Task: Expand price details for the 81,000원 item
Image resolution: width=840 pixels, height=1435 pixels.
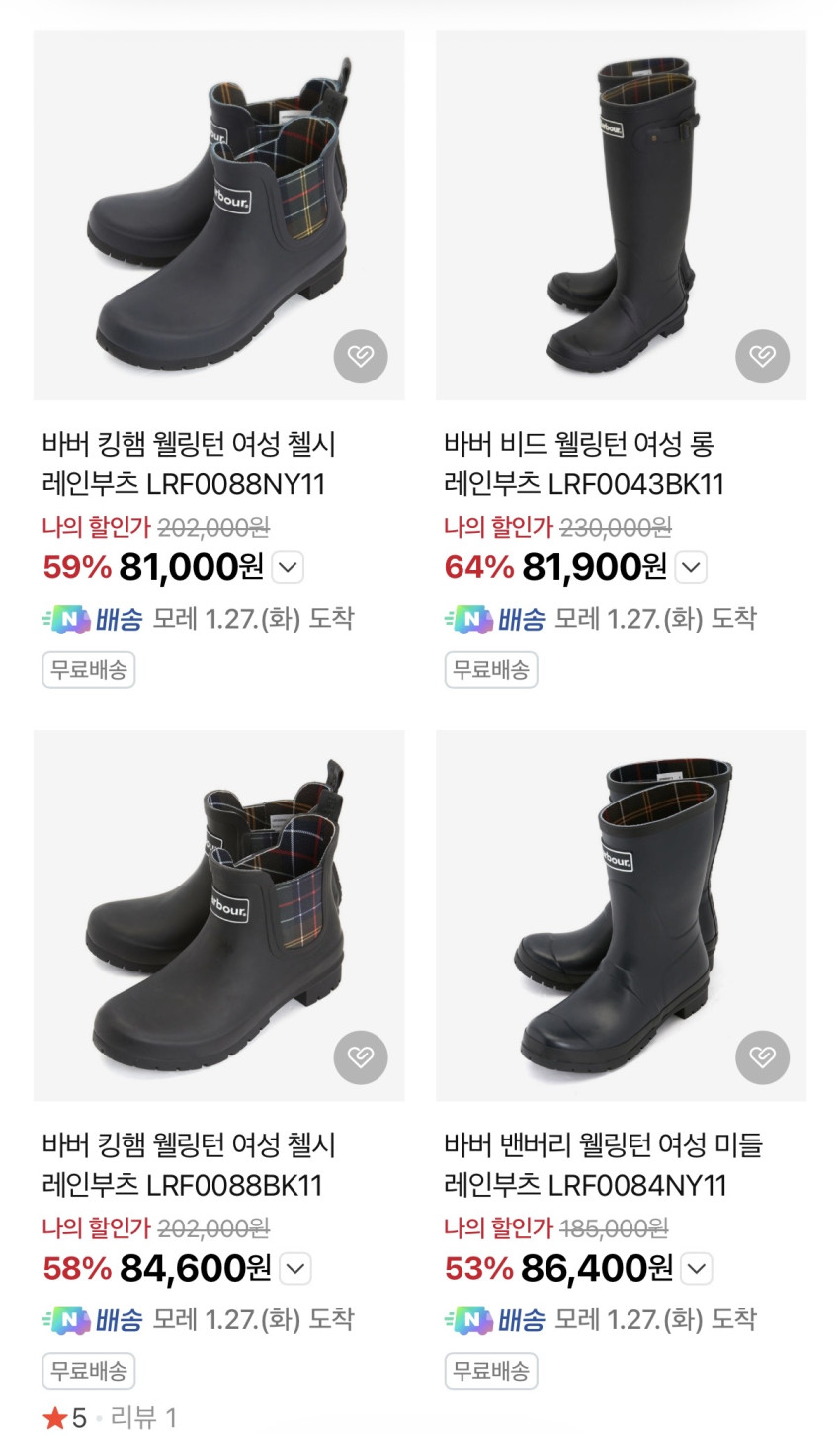Action: [x=288, y=568]
